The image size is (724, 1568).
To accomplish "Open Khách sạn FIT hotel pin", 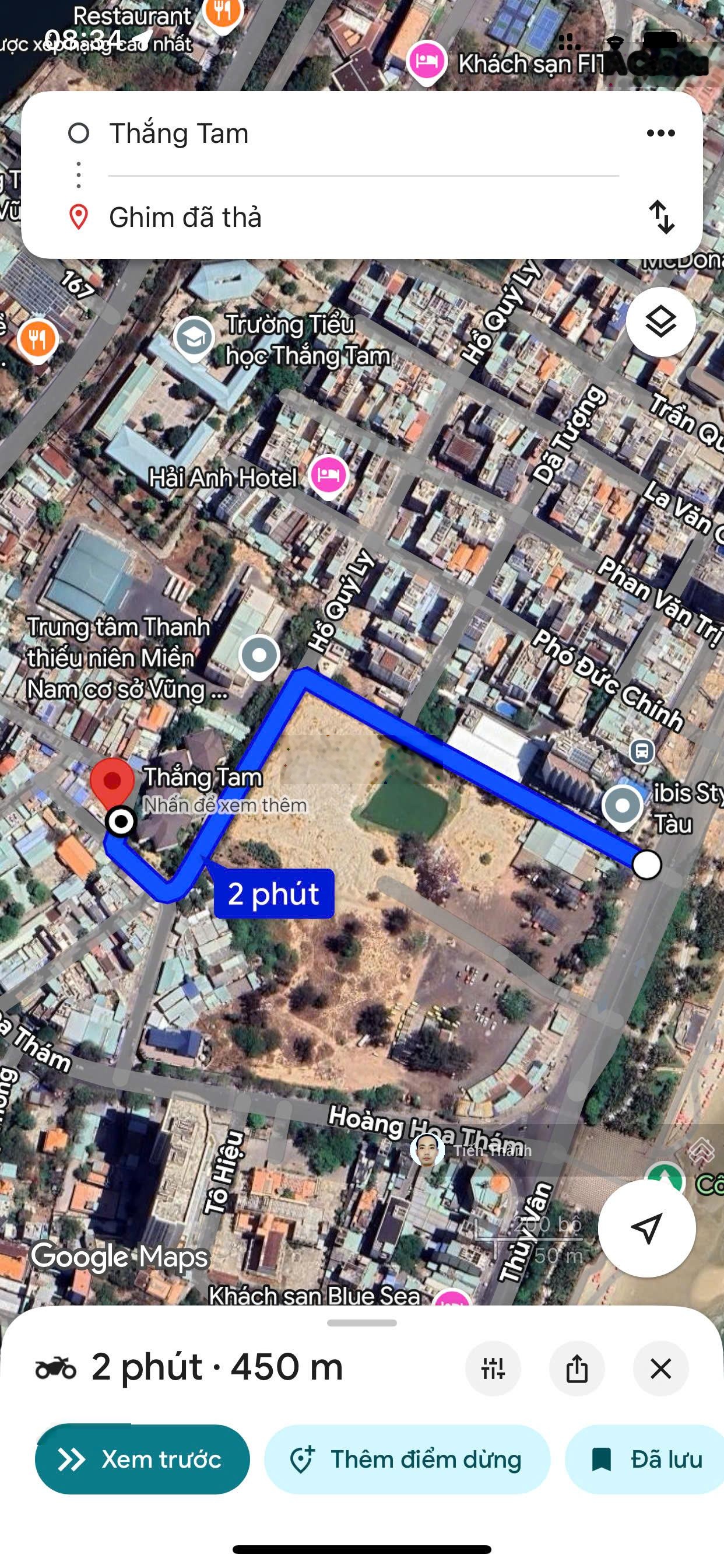I will (427, 61).
